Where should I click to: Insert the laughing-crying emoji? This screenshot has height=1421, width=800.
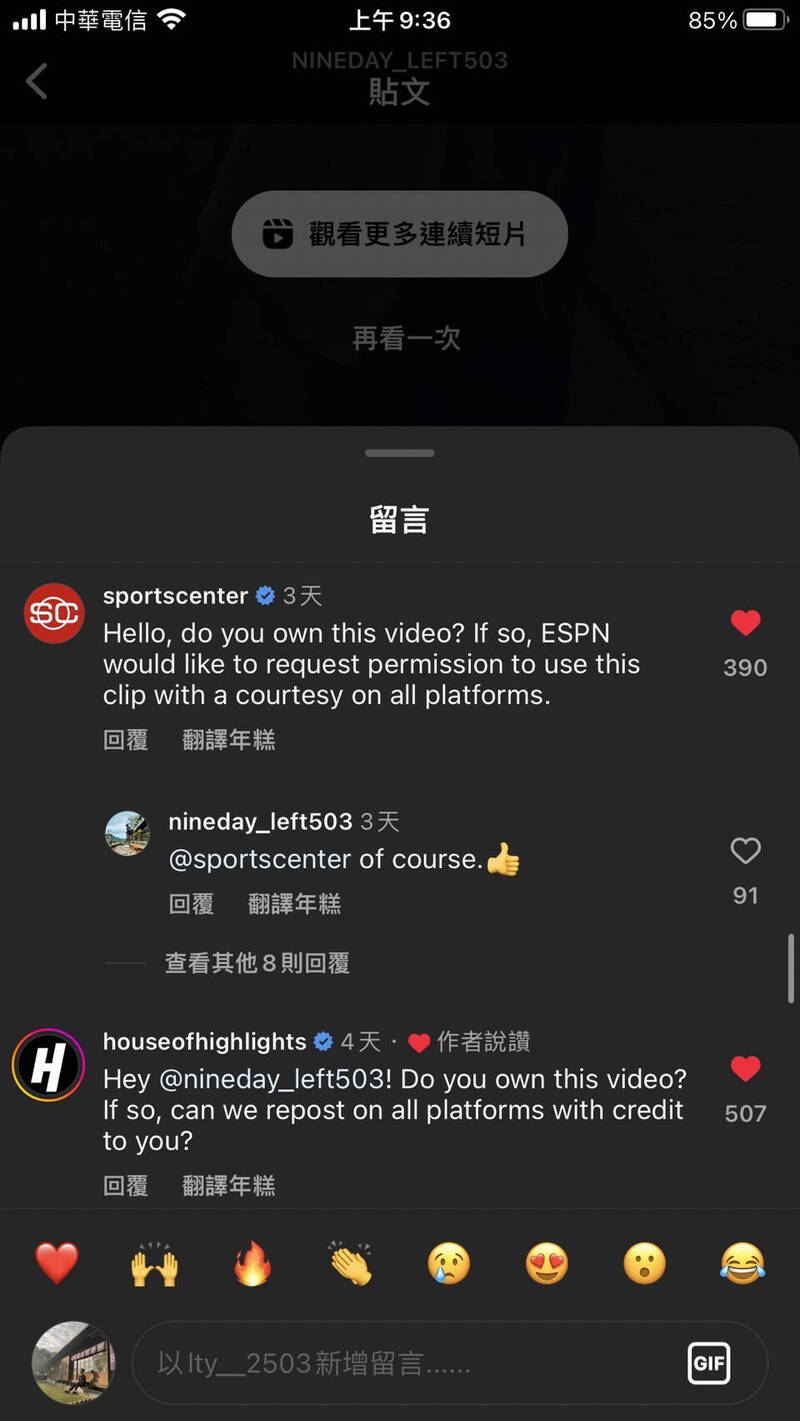(743, 1264)
